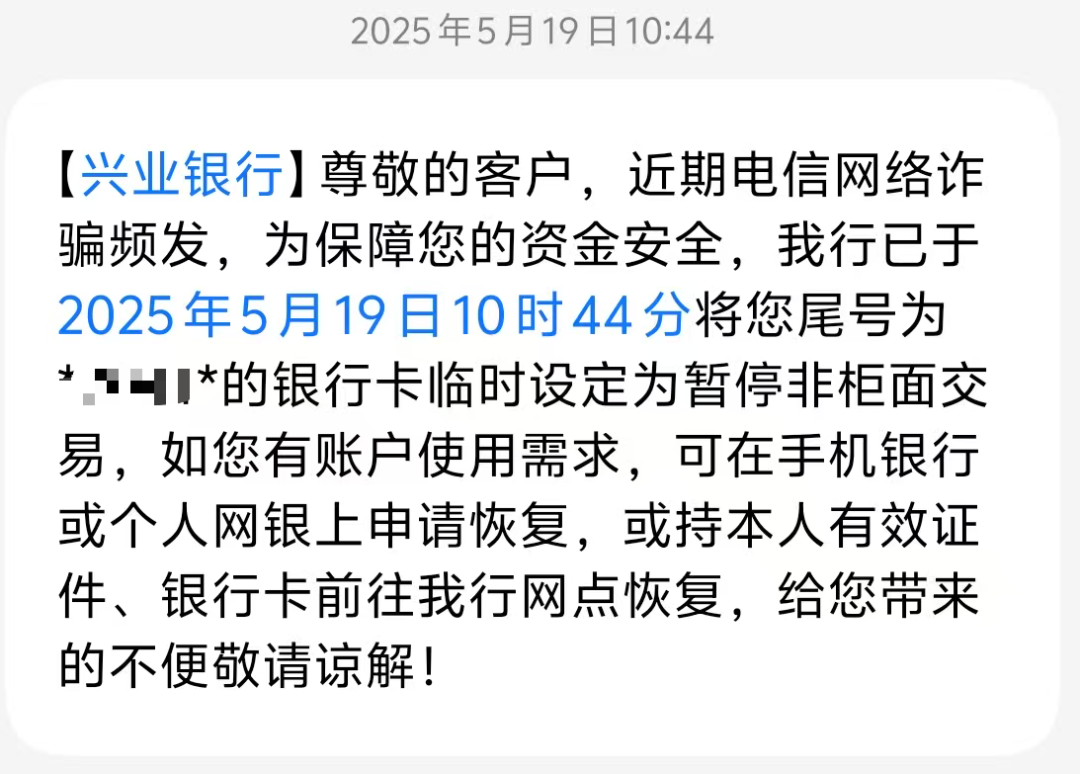Open the 2025年5月19日10时44分 date link
Screen dimensions: 1080x774
(373, 317)
